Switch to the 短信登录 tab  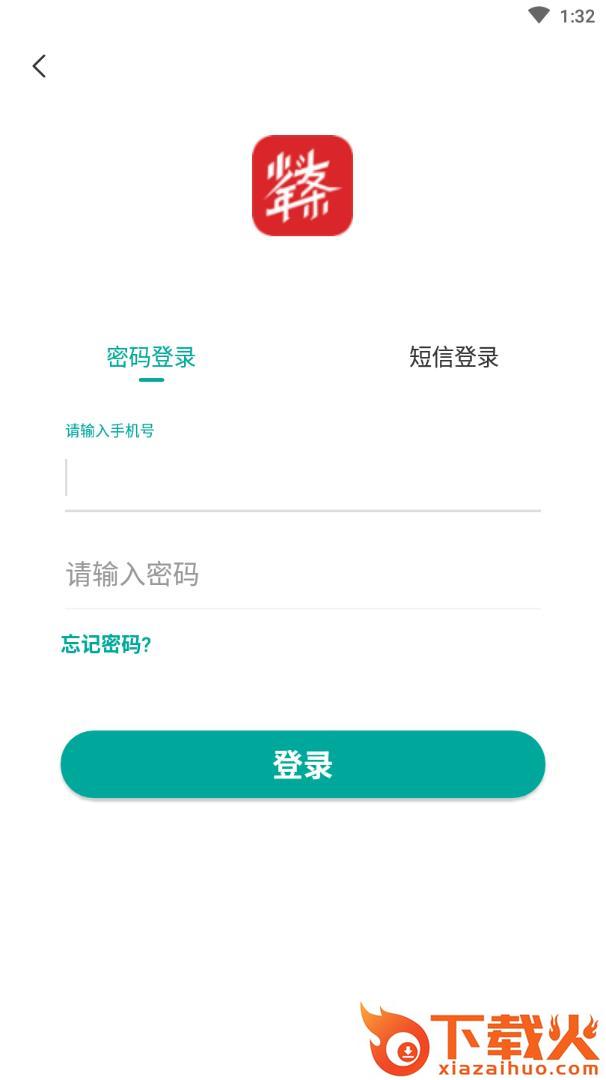453,357
